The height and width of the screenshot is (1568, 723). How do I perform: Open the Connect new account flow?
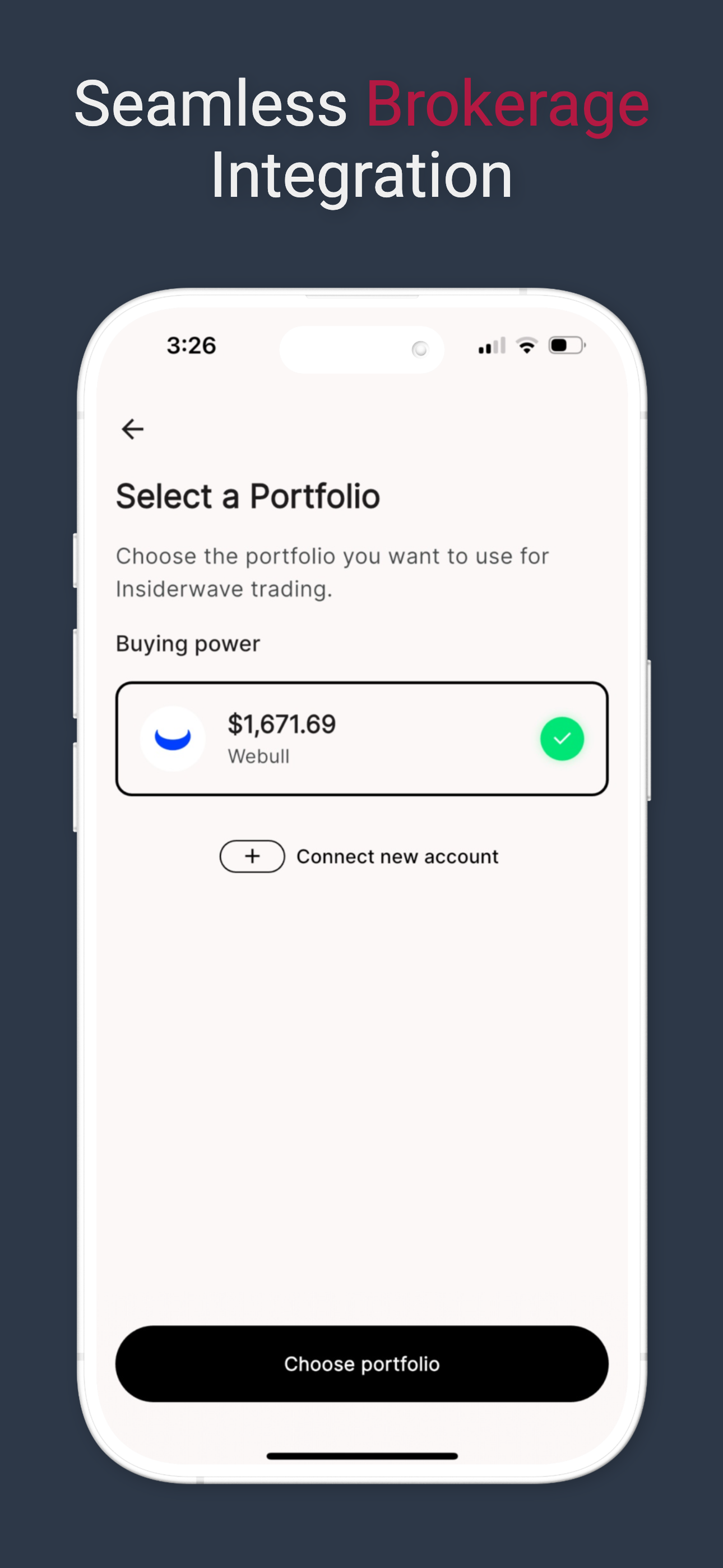[x=361, y=856]
